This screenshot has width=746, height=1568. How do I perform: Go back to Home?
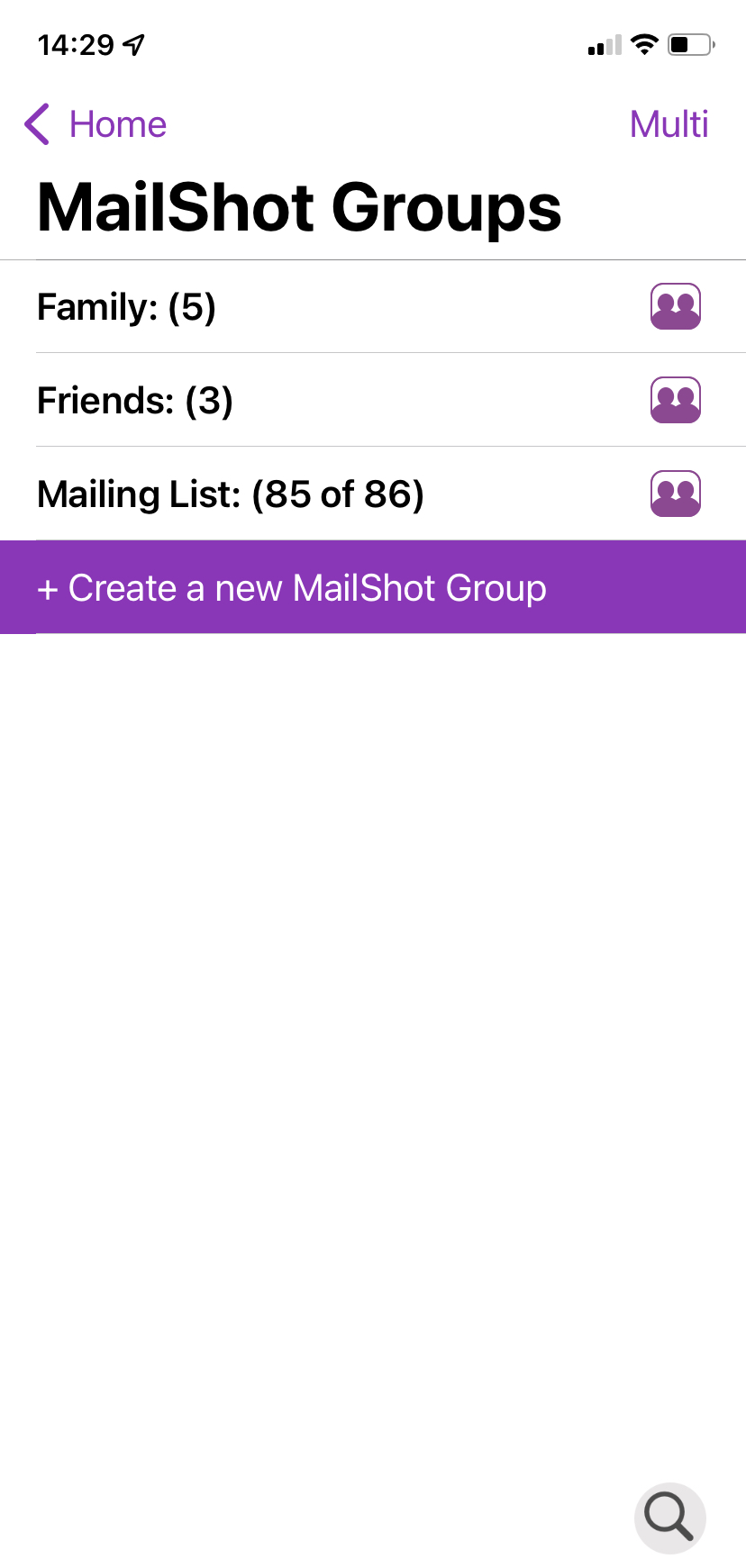(x=96, y=124)
